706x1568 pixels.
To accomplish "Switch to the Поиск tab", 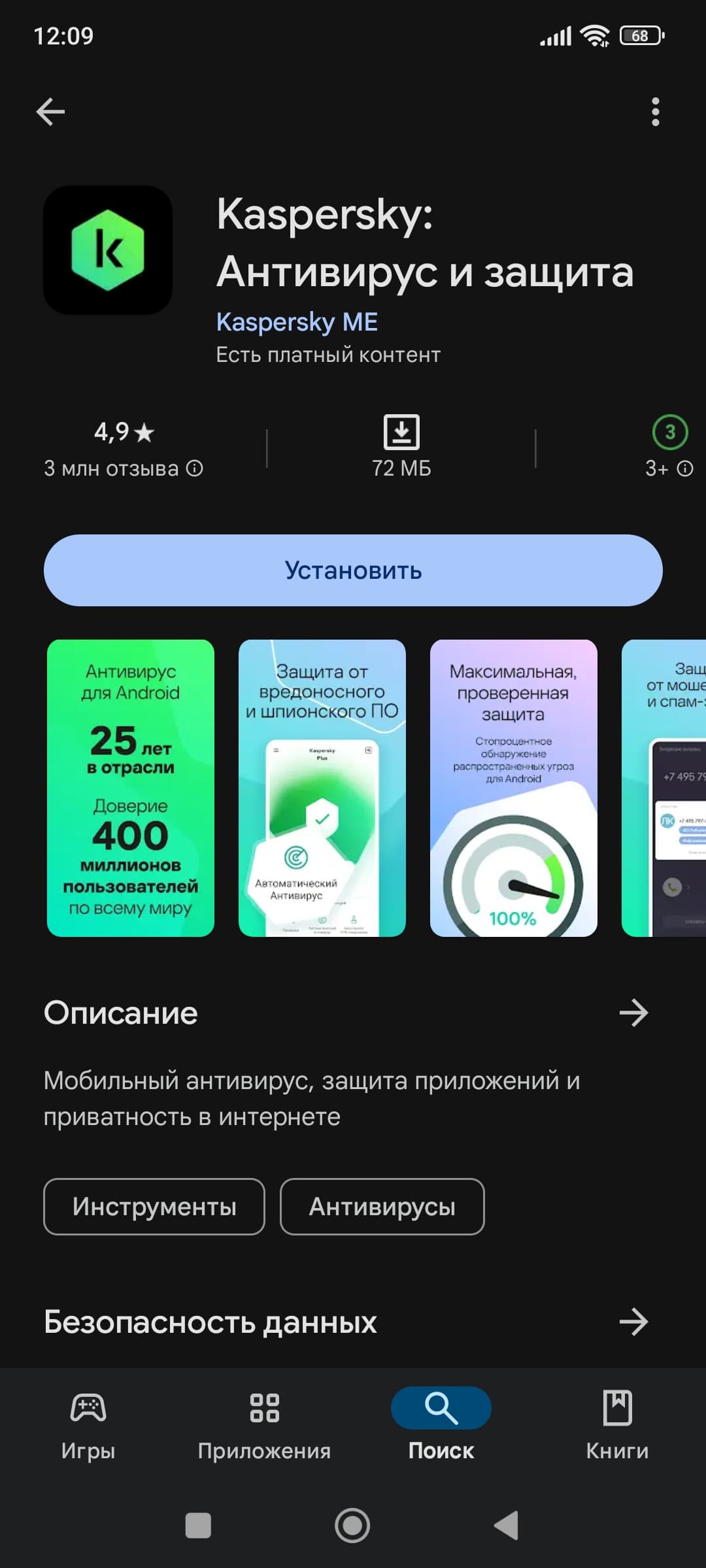I will coord(441,1426).
